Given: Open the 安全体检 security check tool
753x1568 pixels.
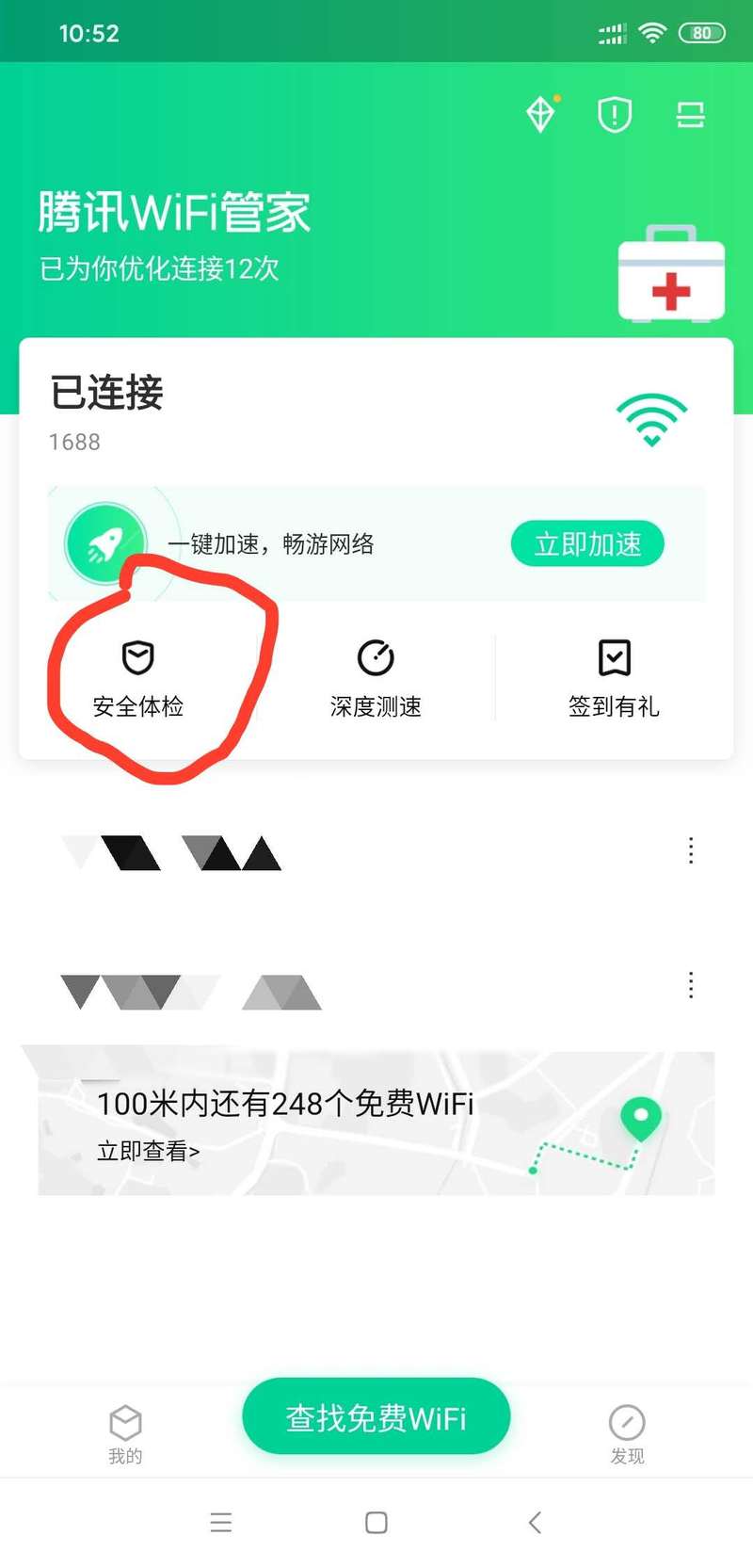Looking at the screenshot, I should click(x=139, y=675).
